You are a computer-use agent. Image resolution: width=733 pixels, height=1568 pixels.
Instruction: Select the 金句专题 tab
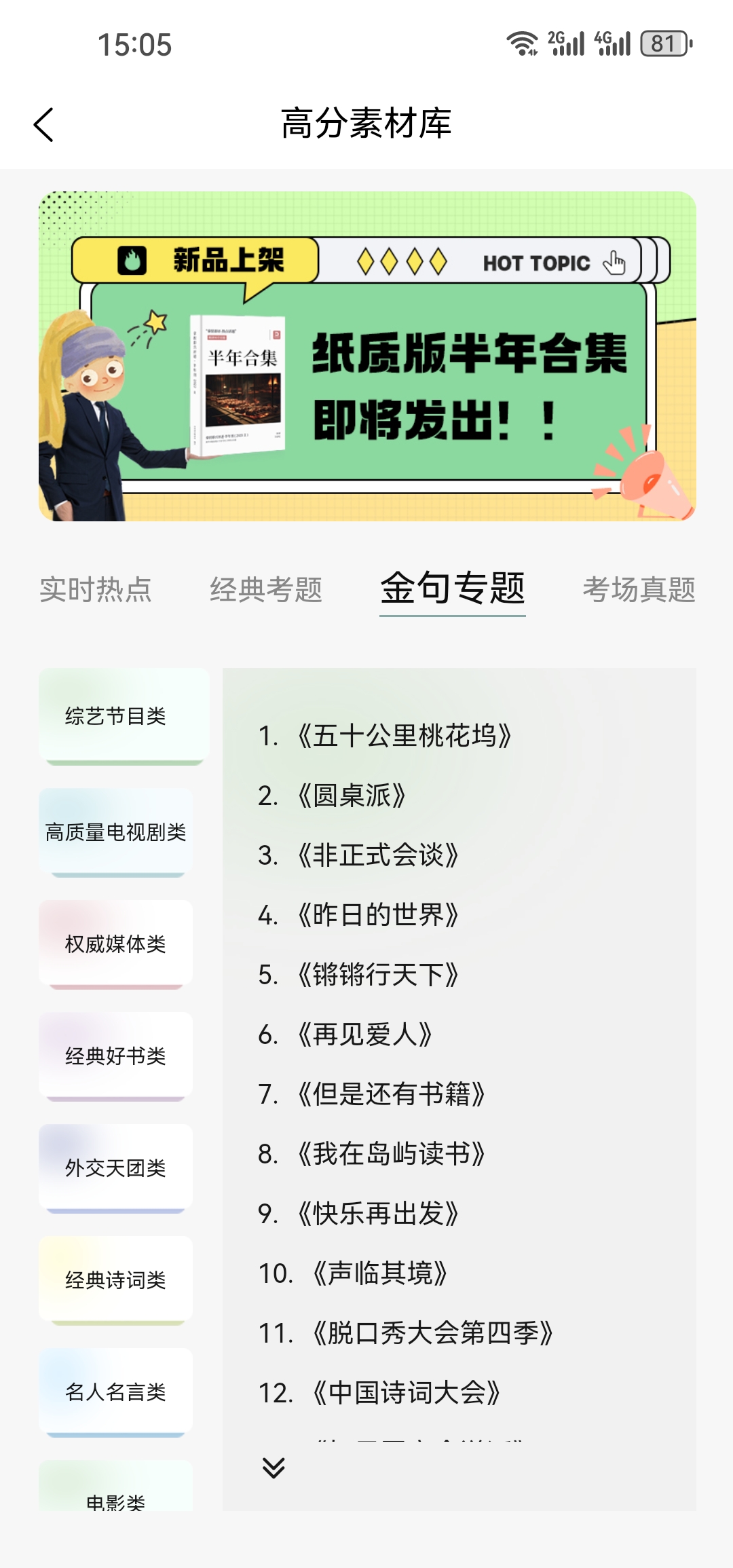pyautogui.click(x=452, y=588)
